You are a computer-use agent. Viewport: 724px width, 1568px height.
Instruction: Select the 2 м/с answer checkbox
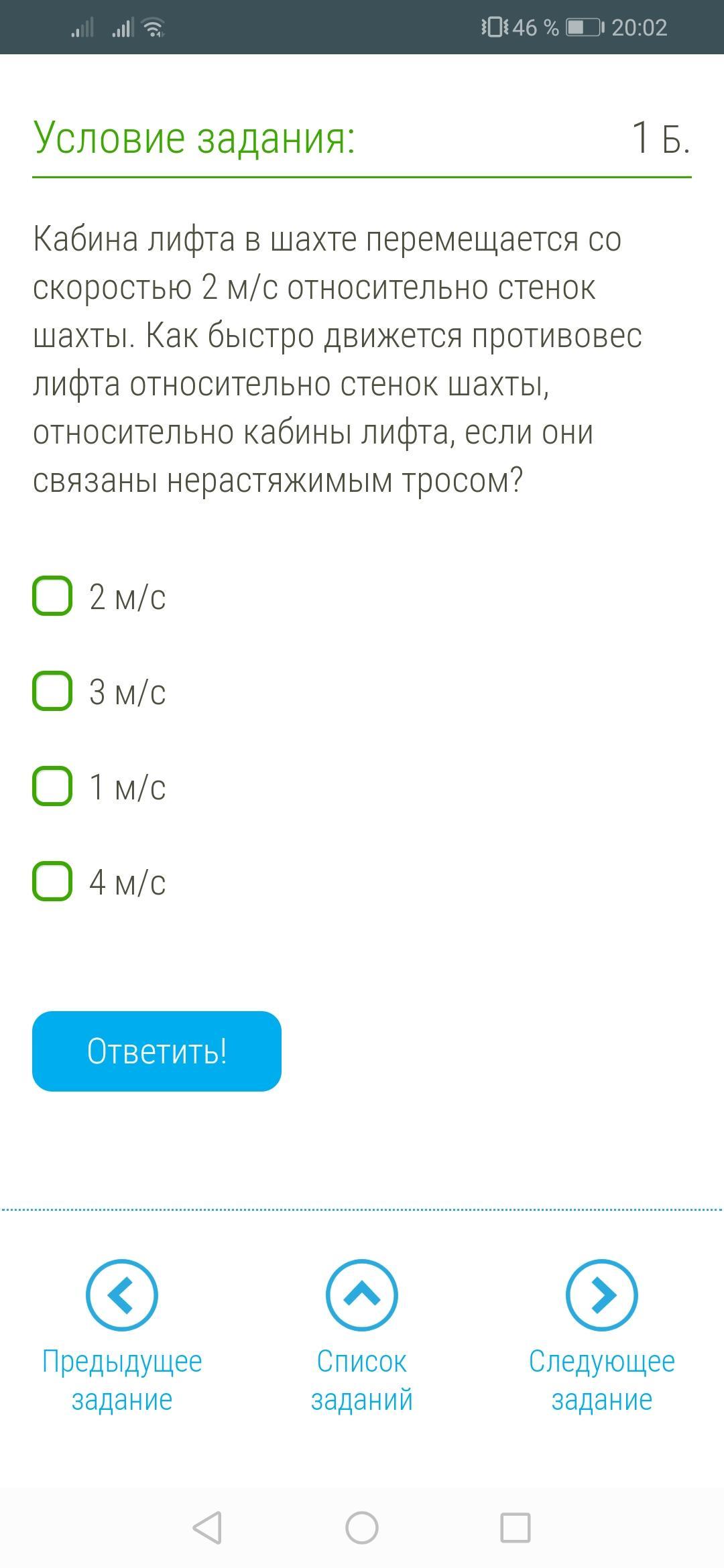[52, 595]
